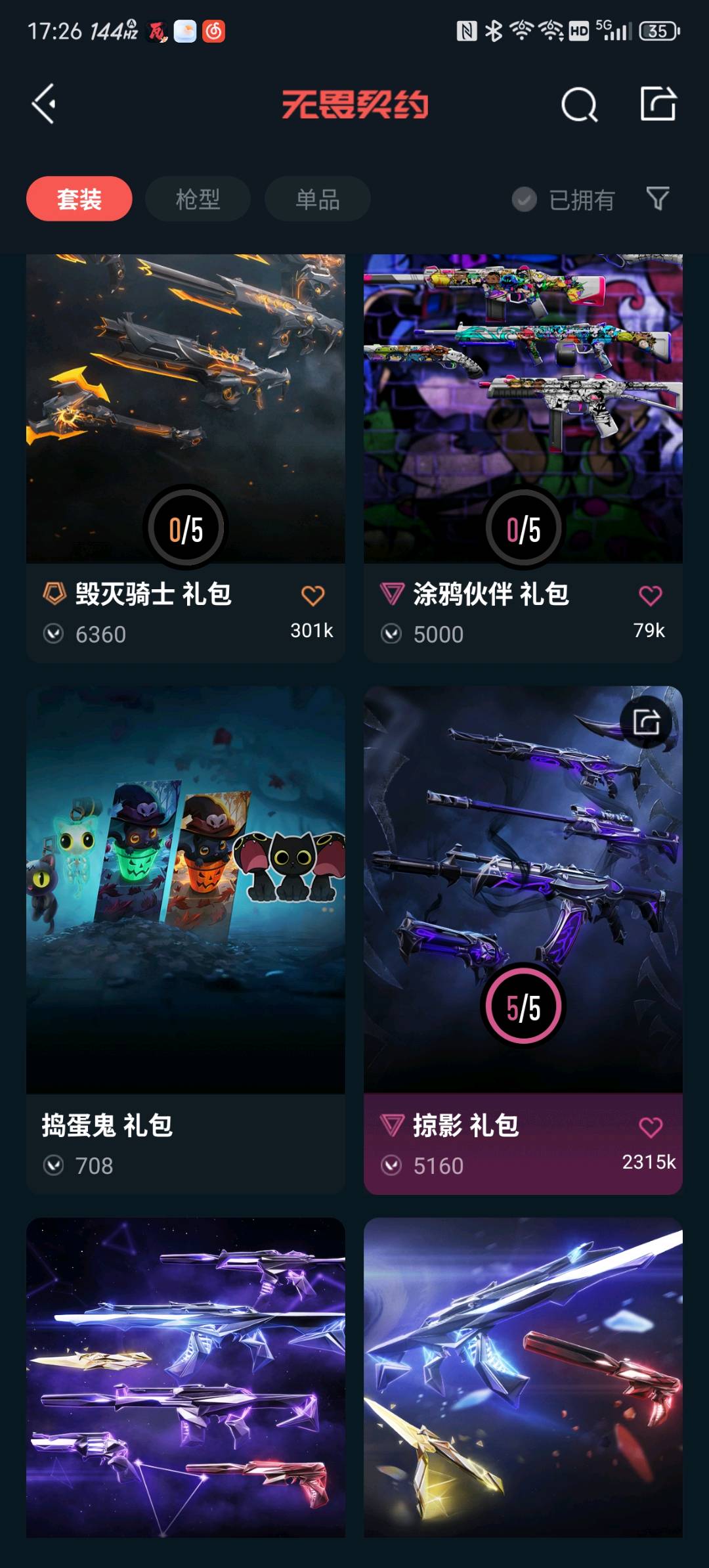Like the 涂鸦伙伴 礼包 bundle
This screenshot has height=1568, width=709.
(x=650, y=596)
